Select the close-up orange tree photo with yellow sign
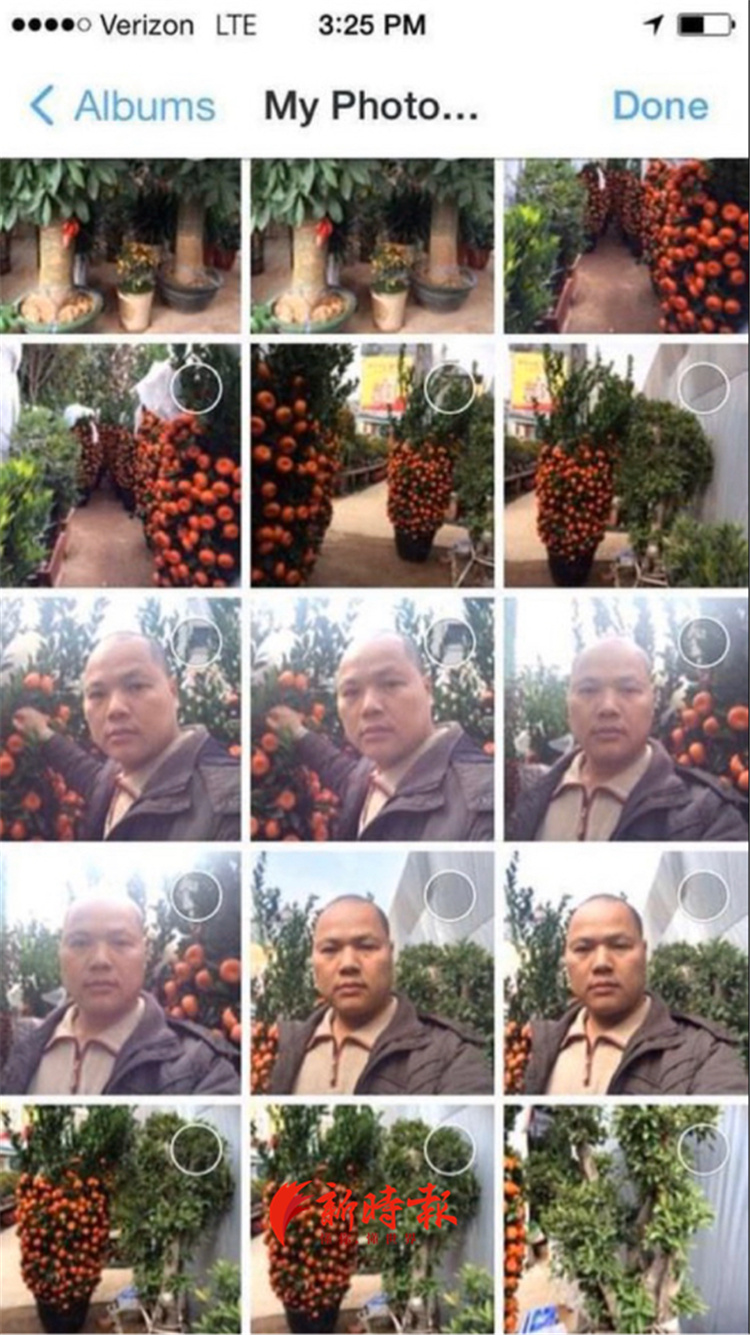This screenshot has height=1335, width=750. [372, 465]
